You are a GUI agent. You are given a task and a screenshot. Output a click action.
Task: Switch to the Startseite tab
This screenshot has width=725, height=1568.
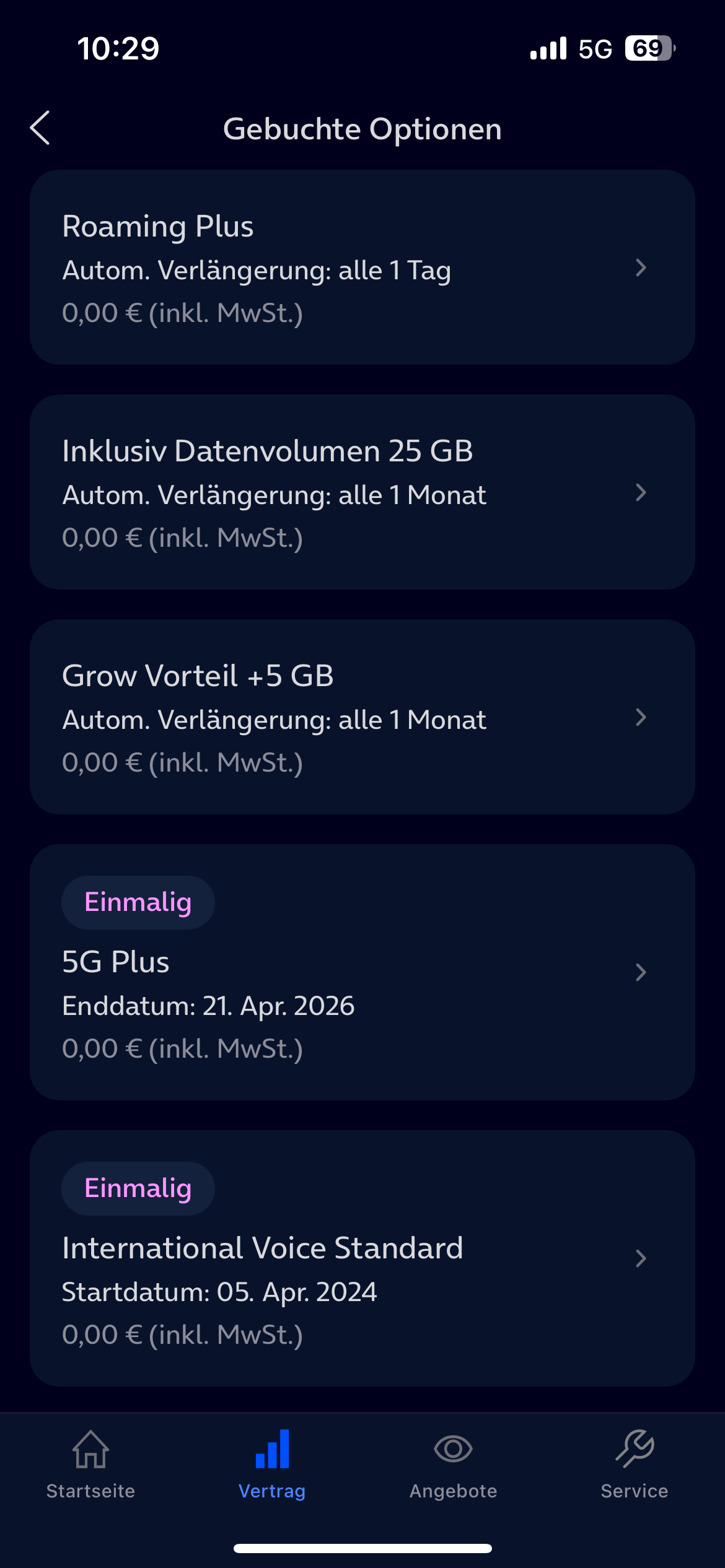[90, 1465]
